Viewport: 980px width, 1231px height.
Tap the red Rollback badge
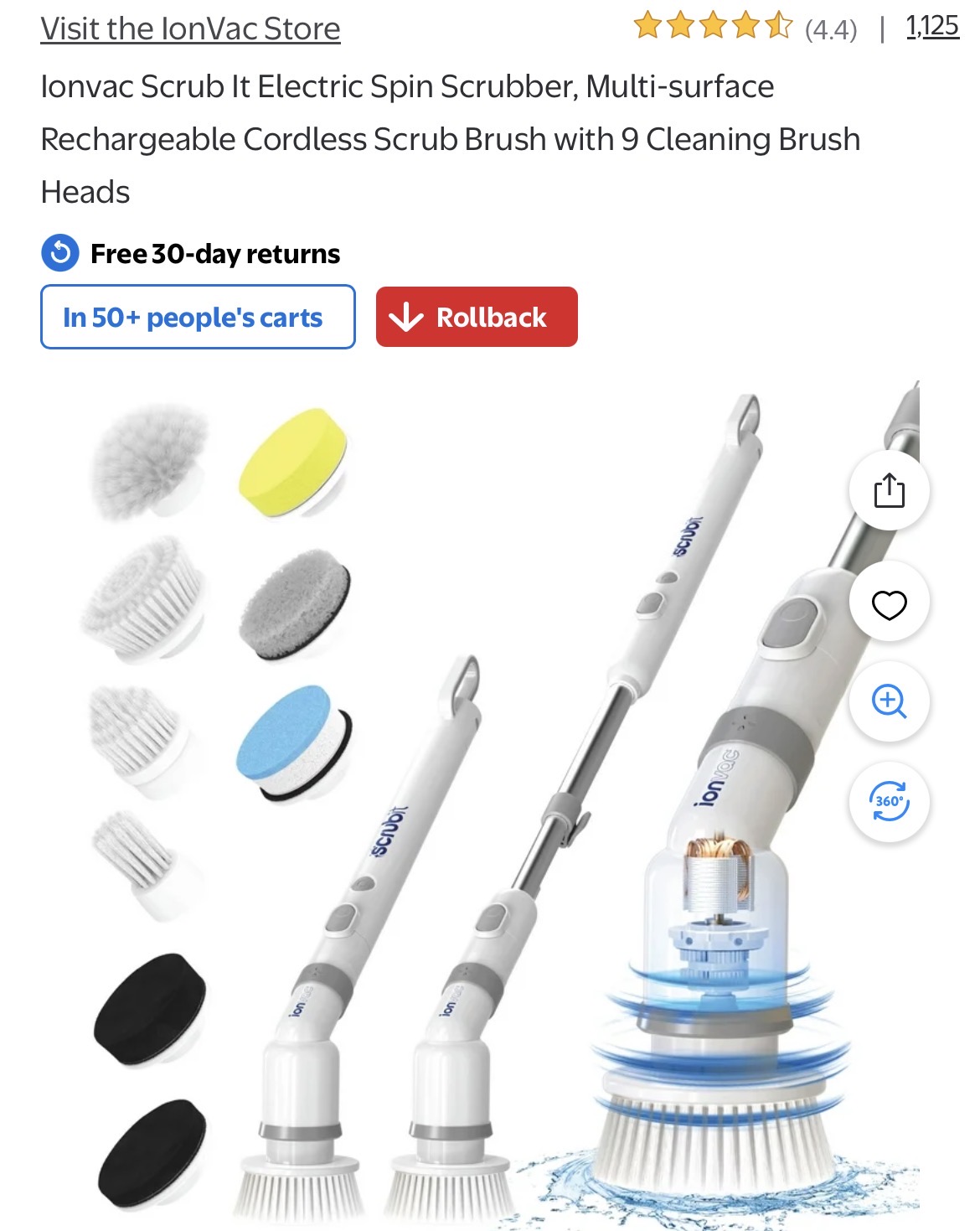(x=477, y=317)
